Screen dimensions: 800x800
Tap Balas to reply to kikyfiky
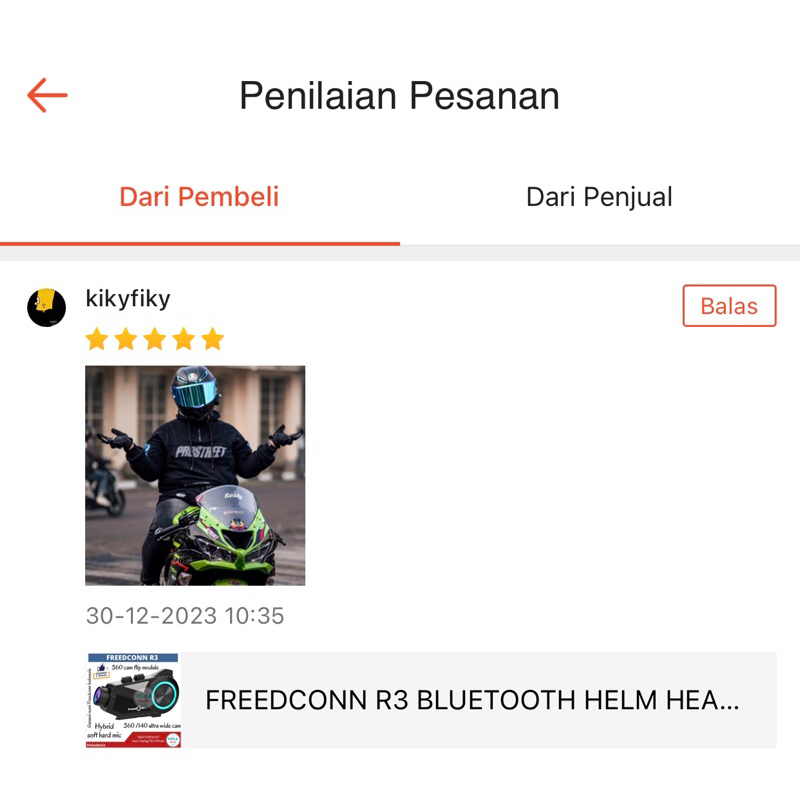[x=729, y=306]
